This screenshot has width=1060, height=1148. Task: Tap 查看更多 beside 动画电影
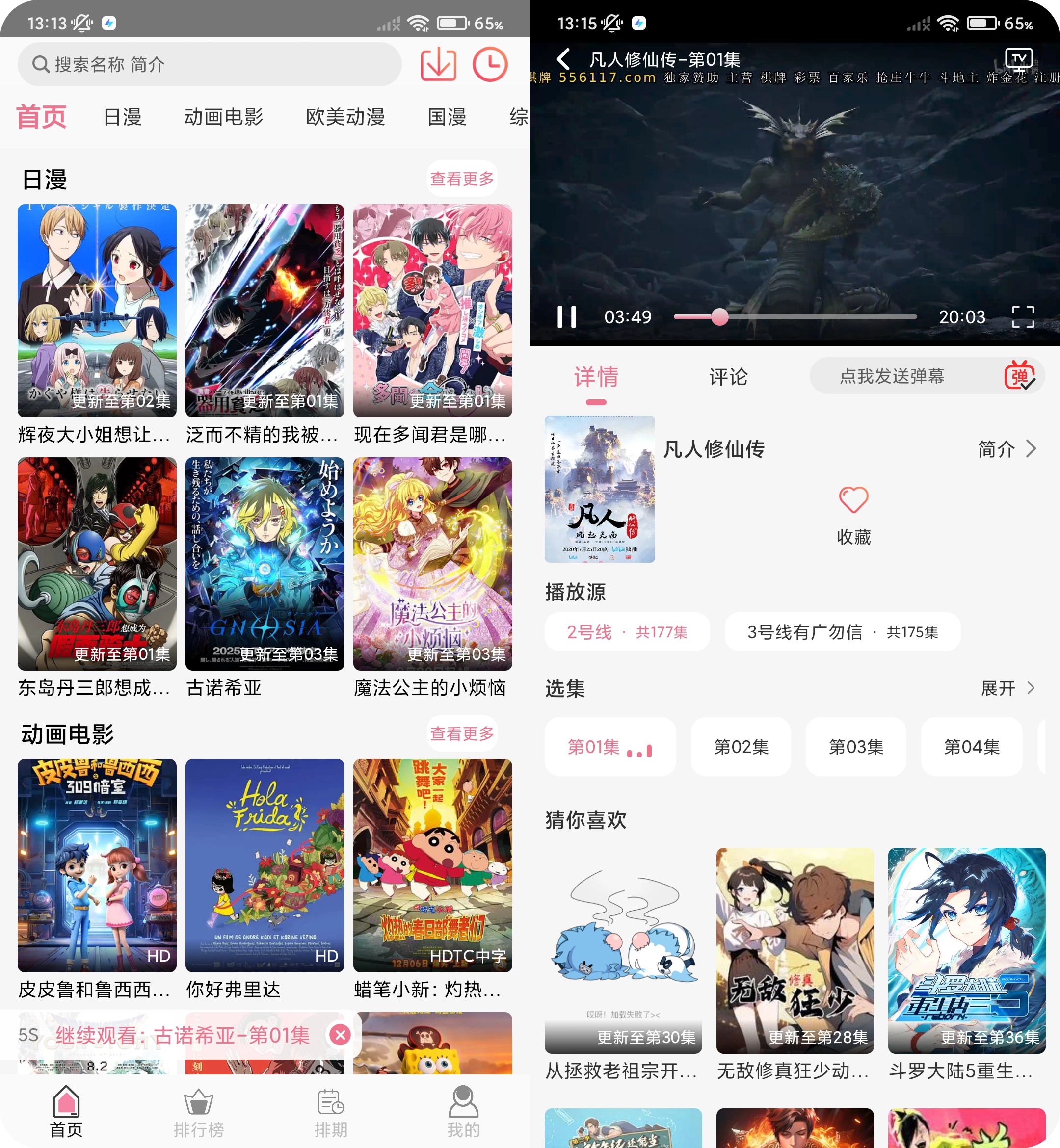[x=462, y=733]
